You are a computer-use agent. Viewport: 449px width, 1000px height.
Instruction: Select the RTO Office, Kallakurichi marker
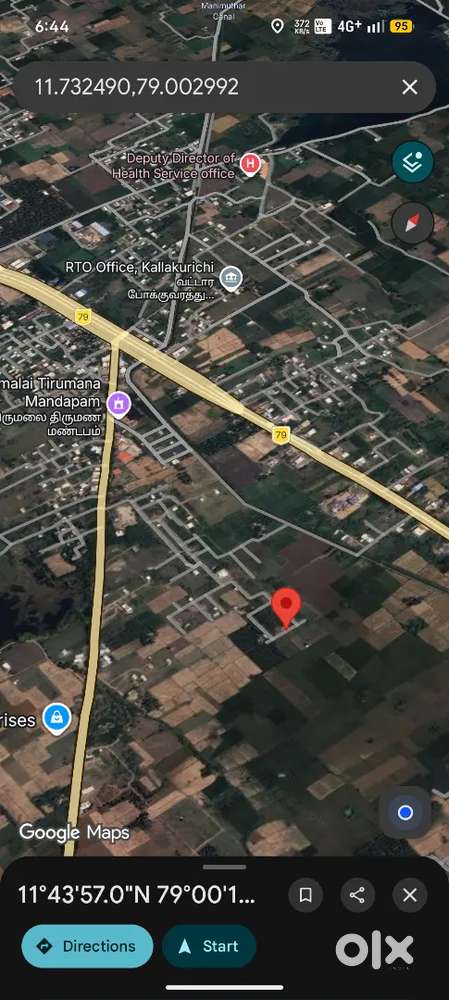231,279
